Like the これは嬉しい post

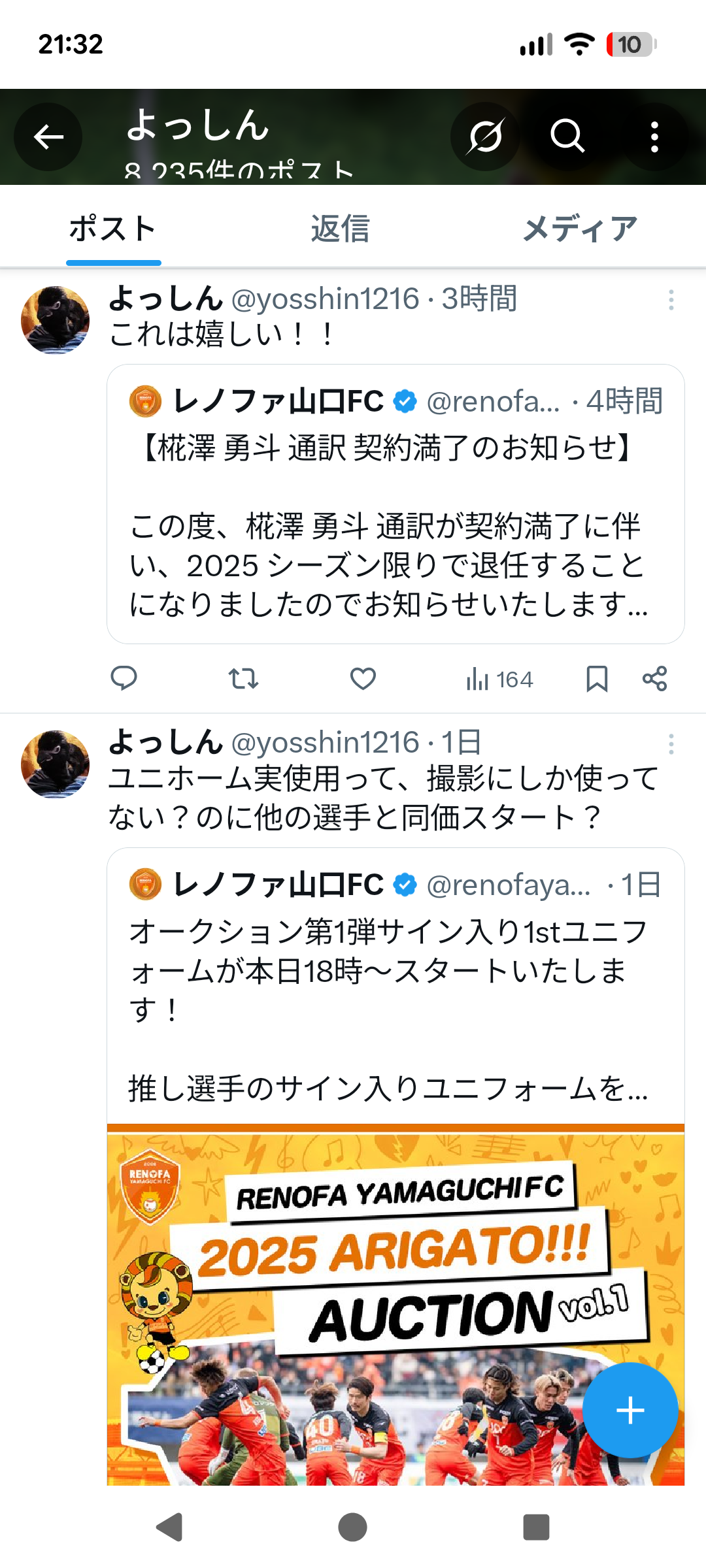(x=363, y=679)
